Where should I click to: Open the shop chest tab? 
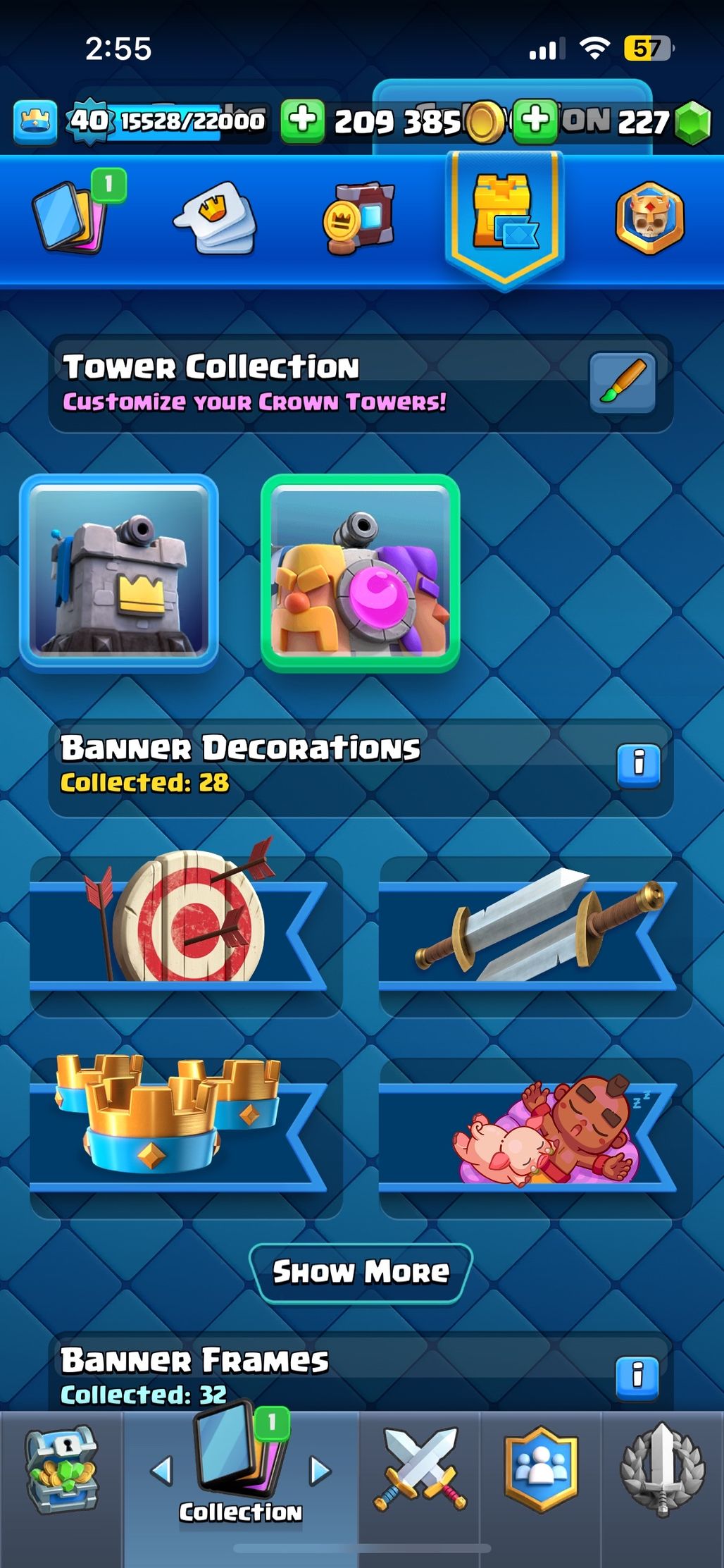[x=62, y=1469]
